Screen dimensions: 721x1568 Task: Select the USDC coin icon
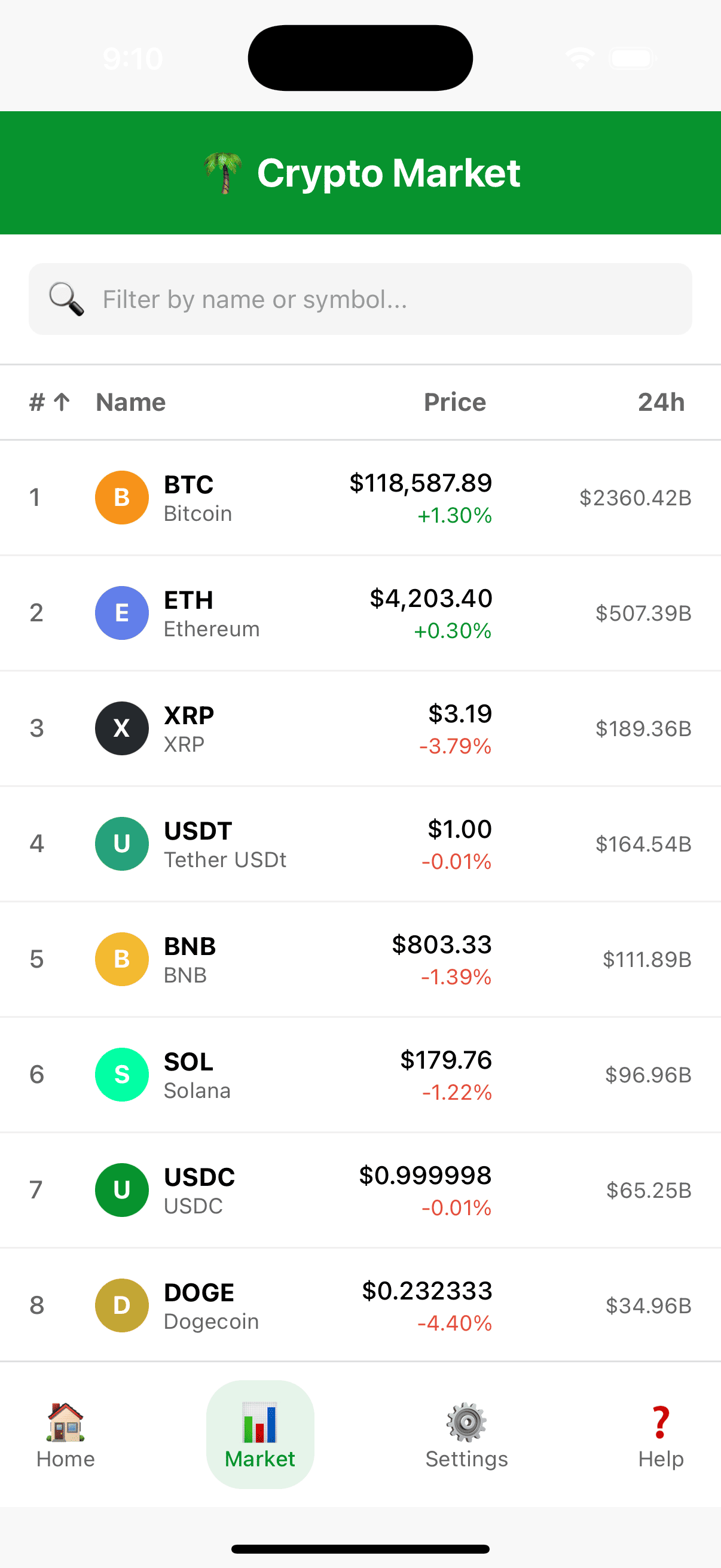(x=122, y=1190)
